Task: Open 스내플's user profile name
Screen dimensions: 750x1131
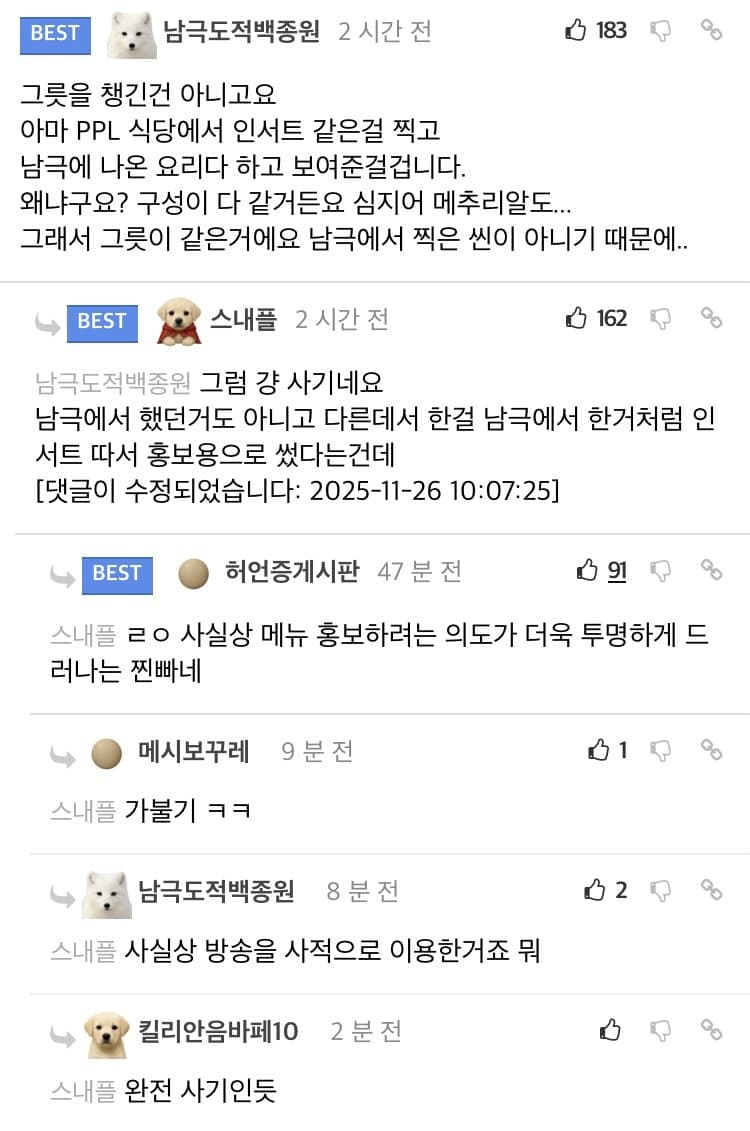Action: click(x=242, y=319)
